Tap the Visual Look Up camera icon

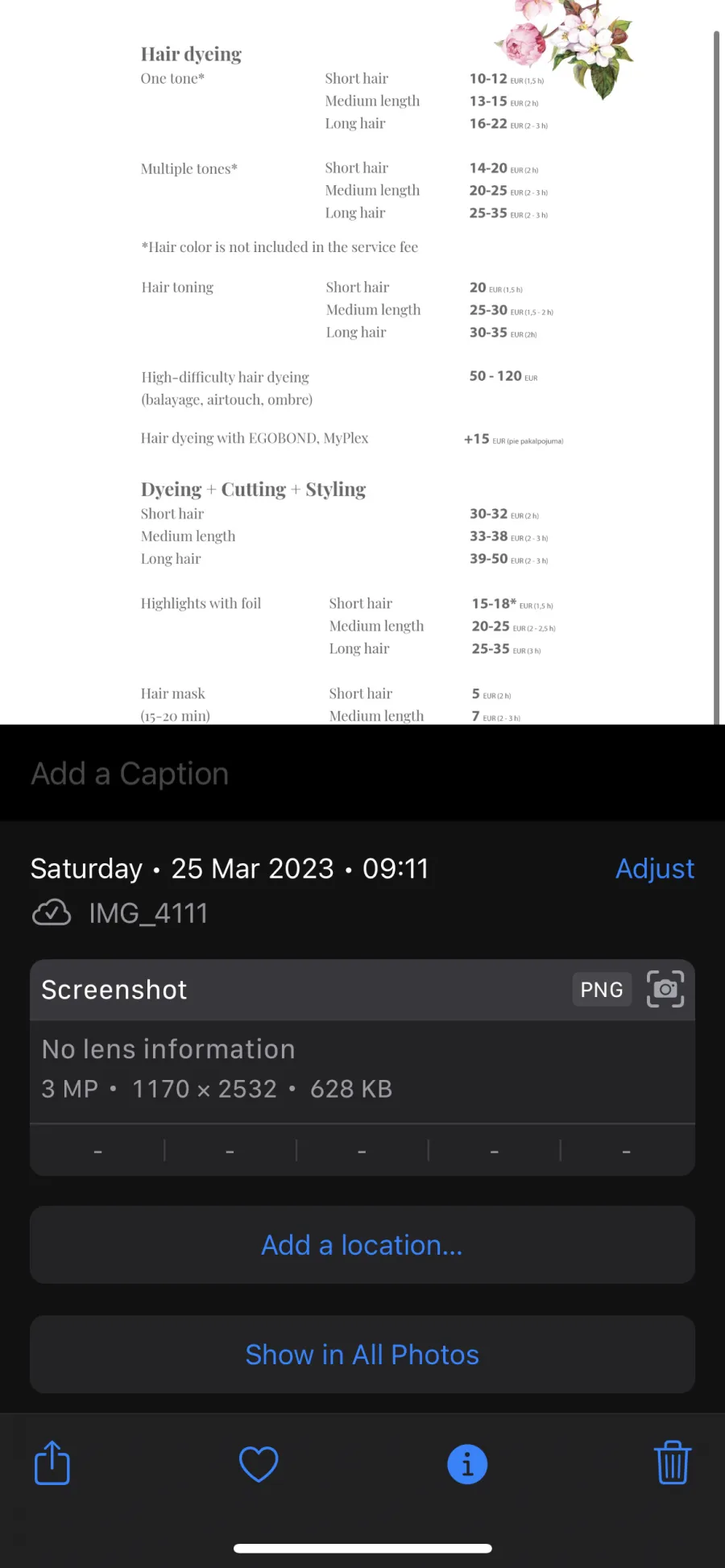click(665, 989)
